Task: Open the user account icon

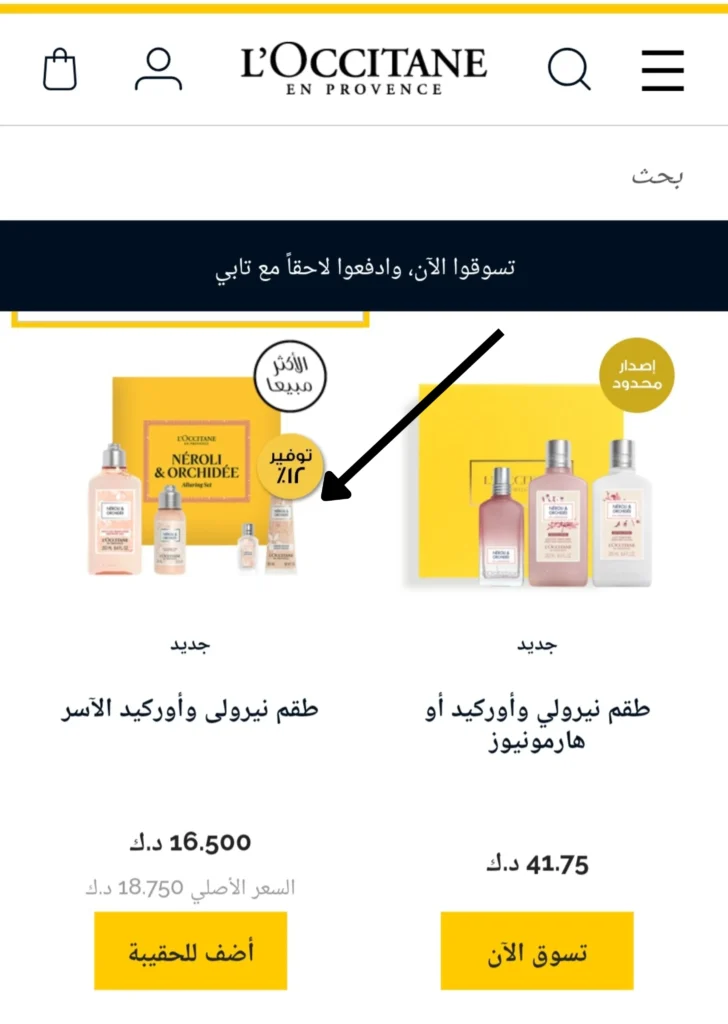Action: [x=158, y=70]
